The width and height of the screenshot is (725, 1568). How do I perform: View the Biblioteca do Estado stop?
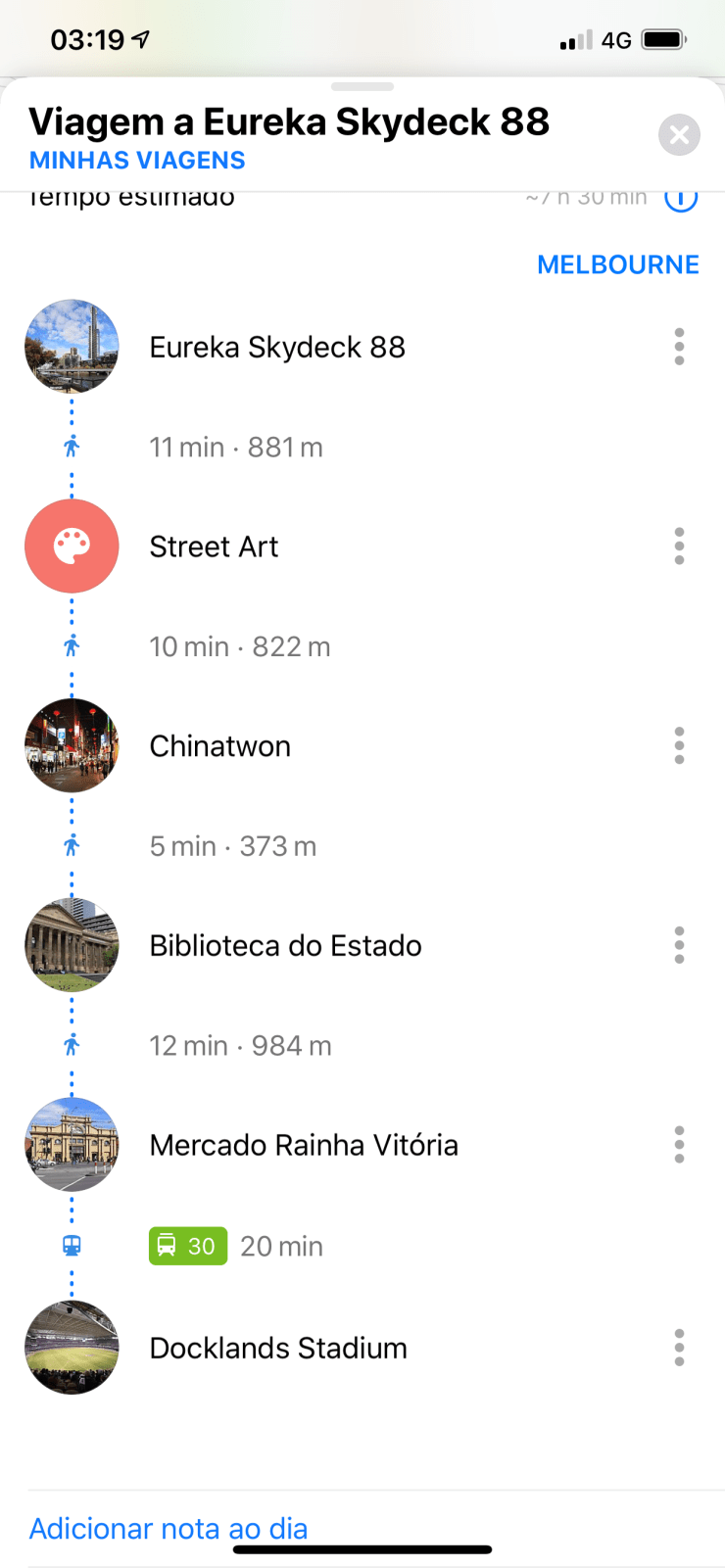[x=285, y=946]
